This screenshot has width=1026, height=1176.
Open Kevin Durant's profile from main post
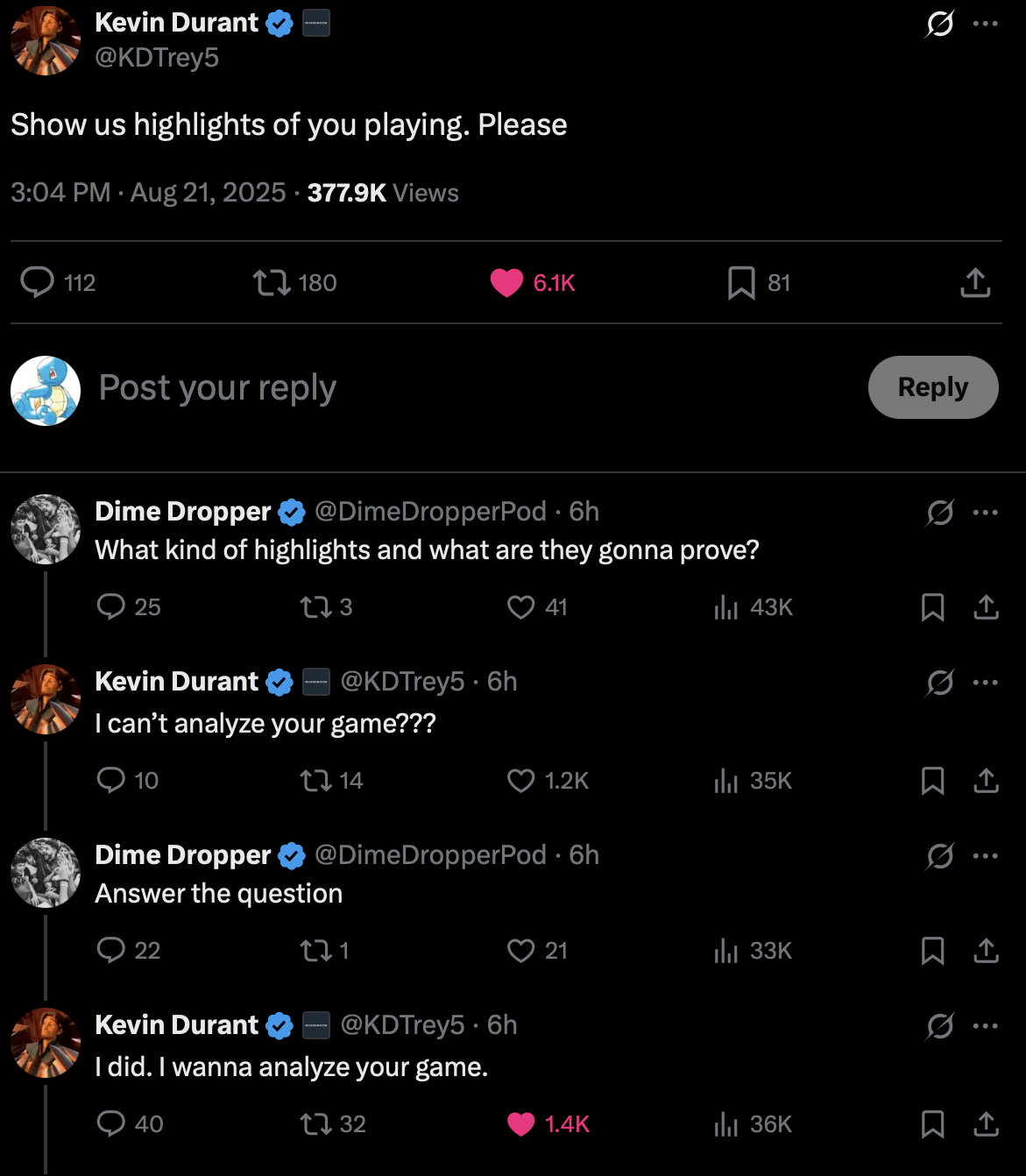pos(176,23)
